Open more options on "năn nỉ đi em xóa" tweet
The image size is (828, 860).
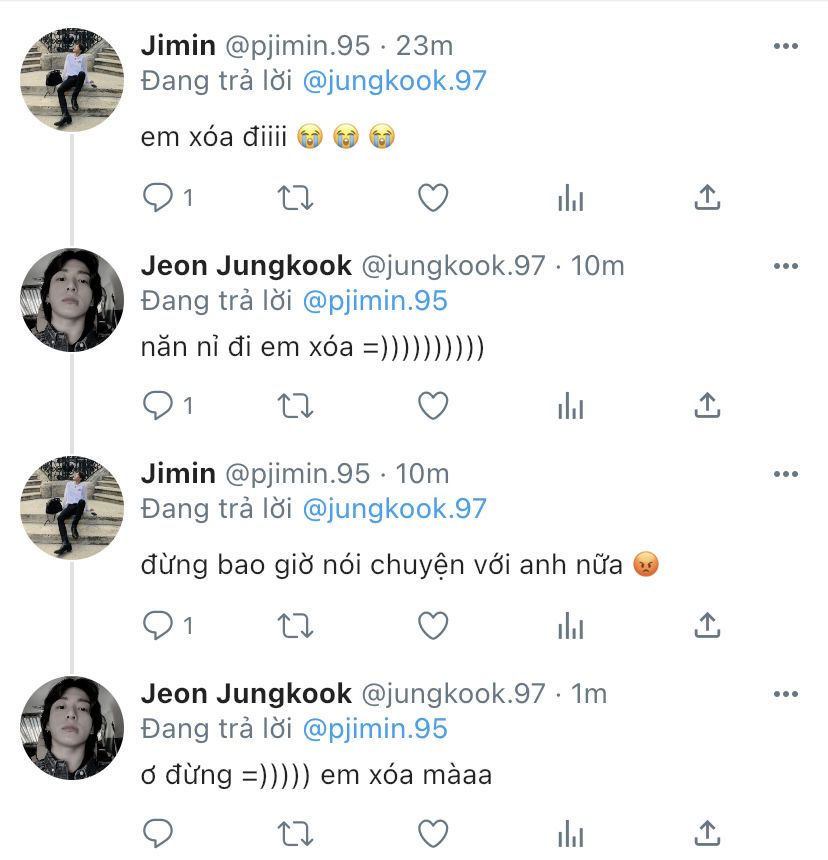click(786, 266)
